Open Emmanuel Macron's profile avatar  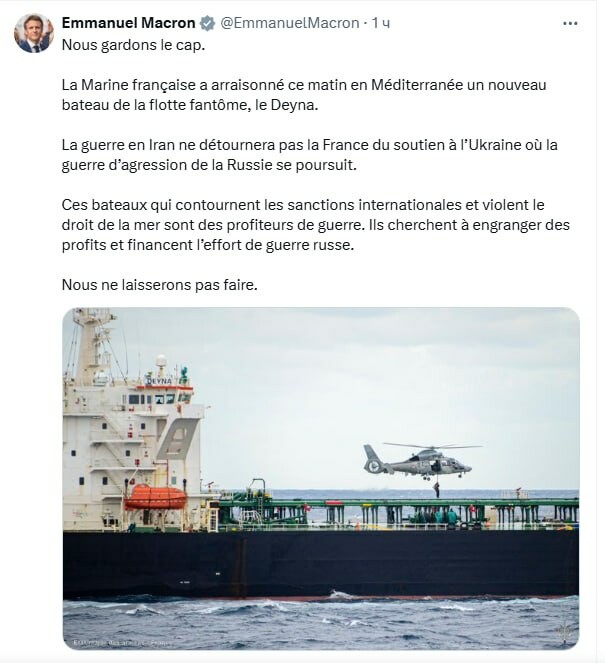click(x=33, y=33)
